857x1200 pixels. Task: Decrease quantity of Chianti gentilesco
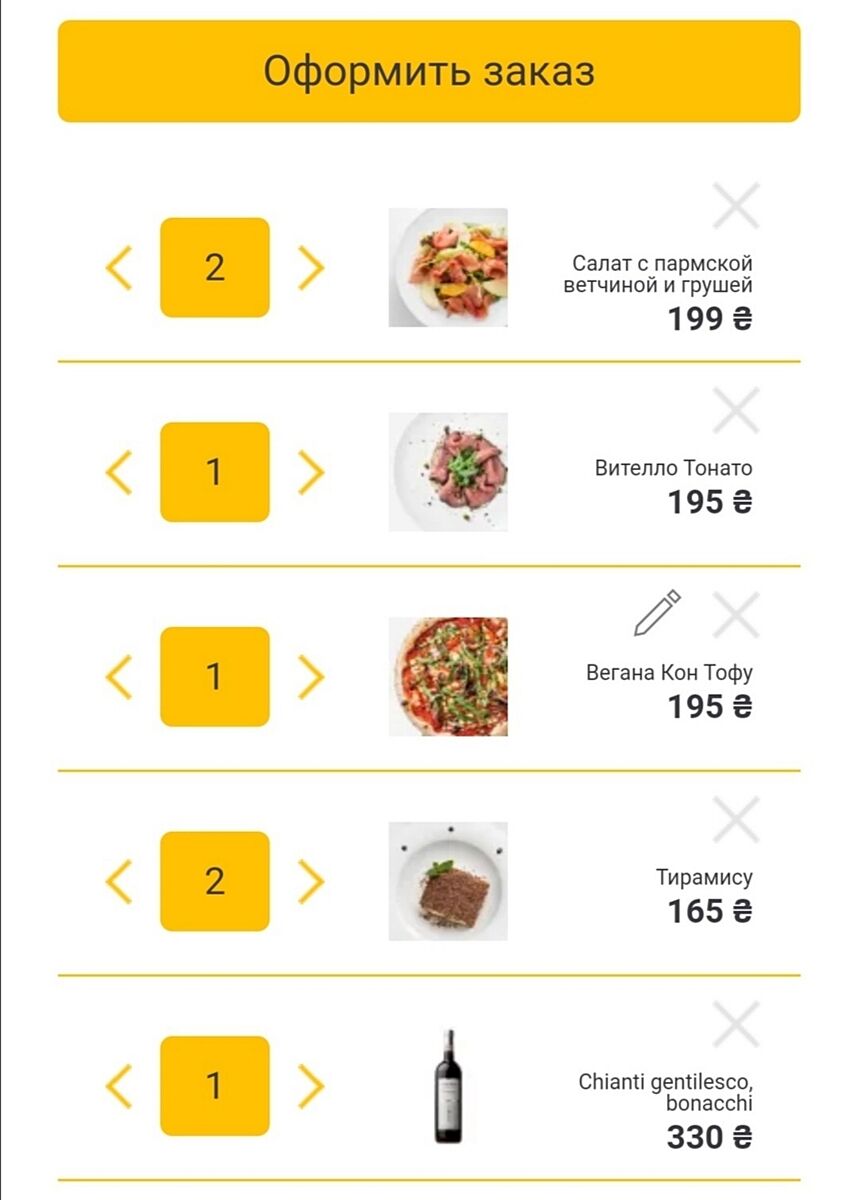point(119,1086)
